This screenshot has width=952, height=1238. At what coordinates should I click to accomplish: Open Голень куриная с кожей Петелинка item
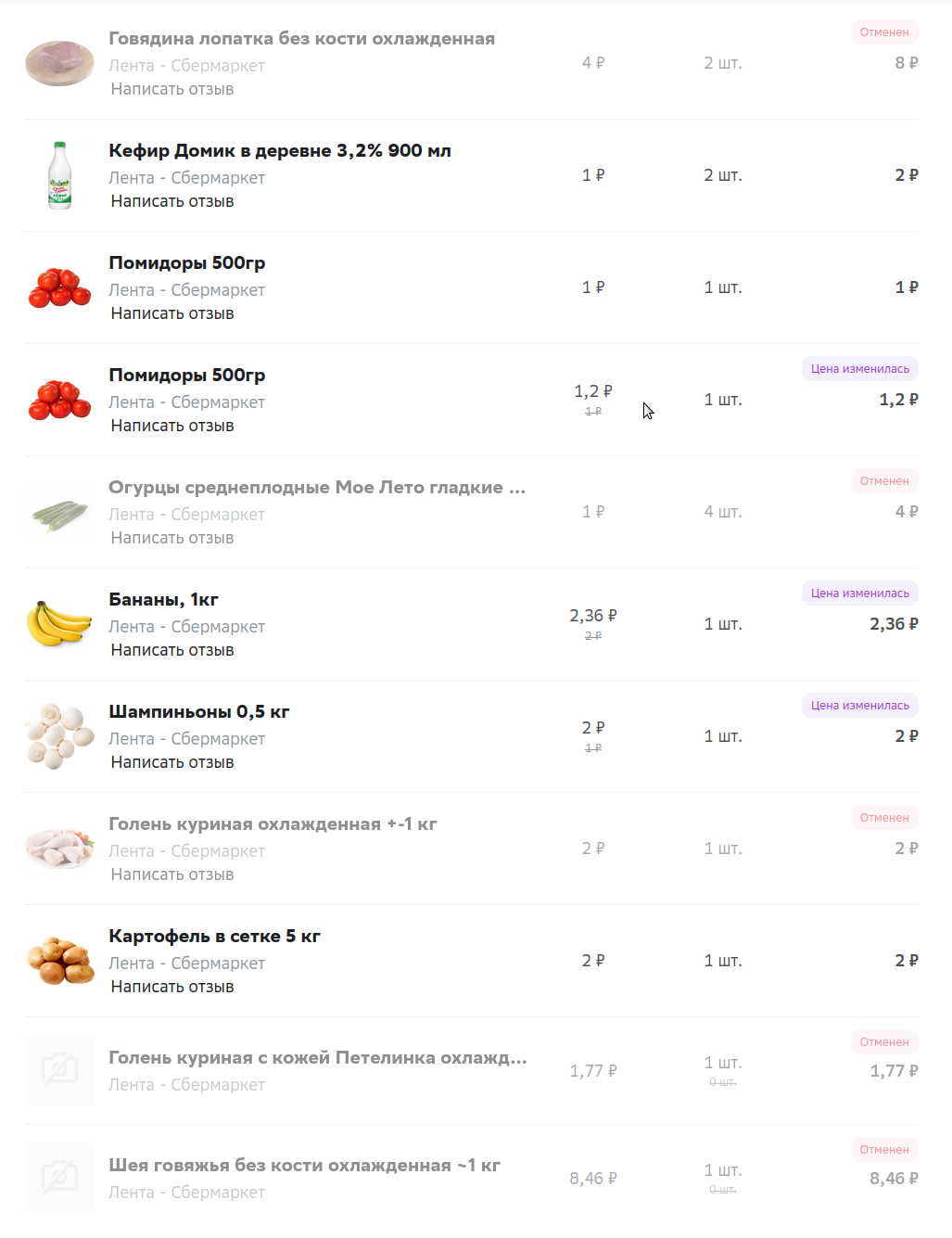pos(318,1057)
